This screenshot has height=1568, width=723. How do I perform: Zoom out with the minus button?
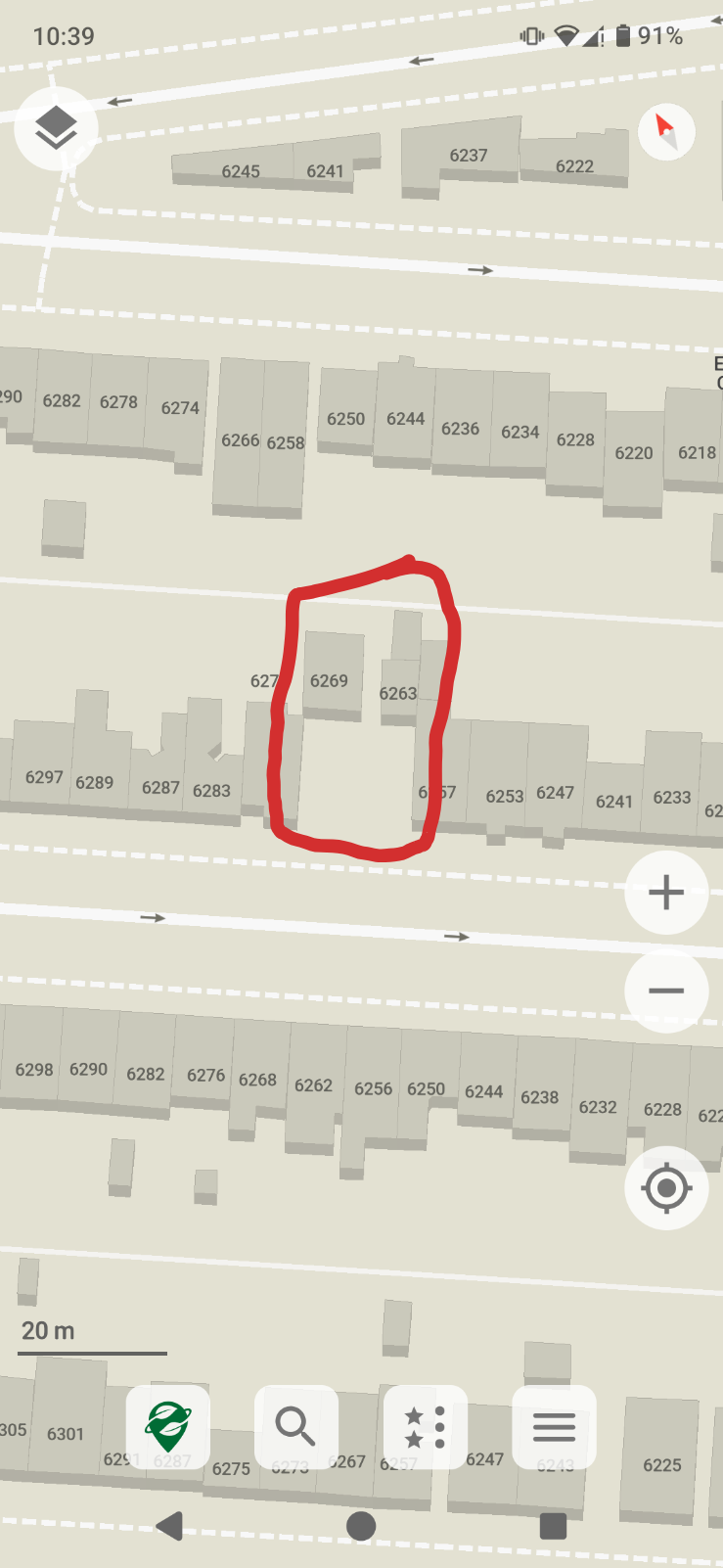(666, 991)
